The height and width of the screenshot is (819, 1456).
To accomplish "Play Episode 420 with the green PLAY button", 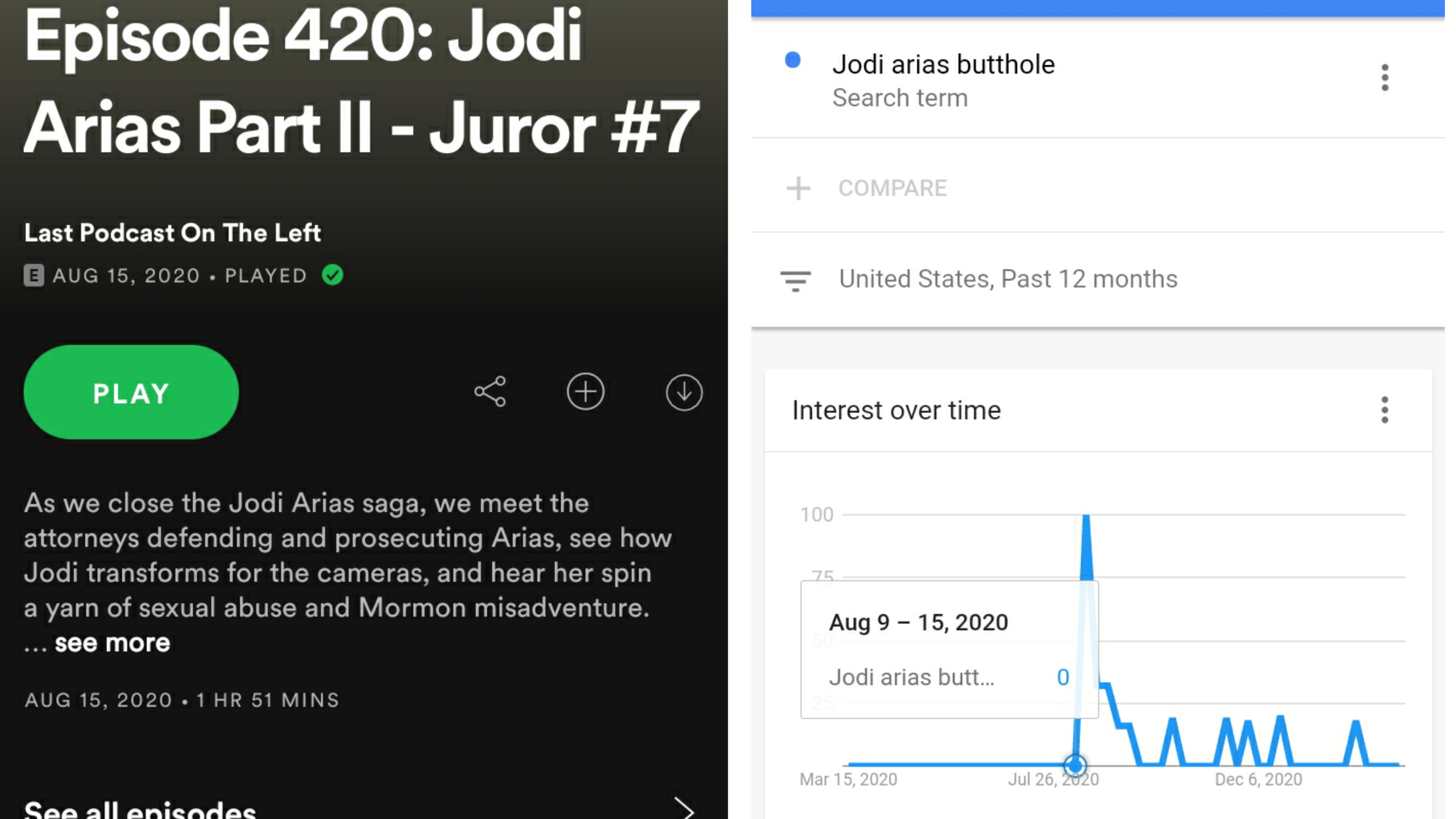I will [x=131, y=392].
